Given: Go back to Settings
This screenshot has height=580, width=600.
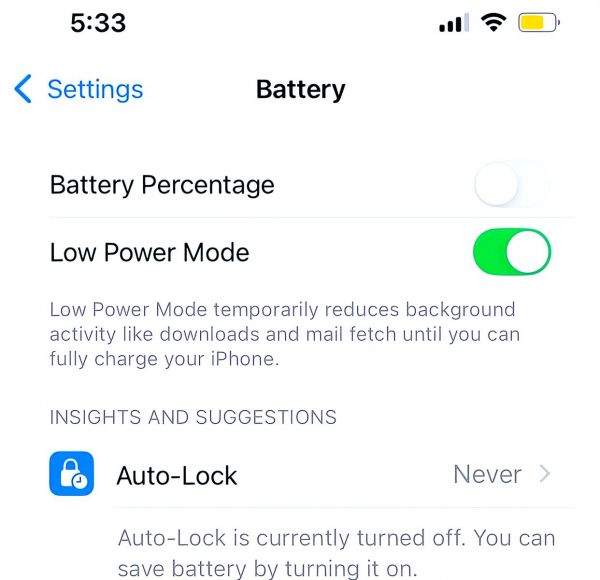Looking at the screenshot, I should point(78,89).
